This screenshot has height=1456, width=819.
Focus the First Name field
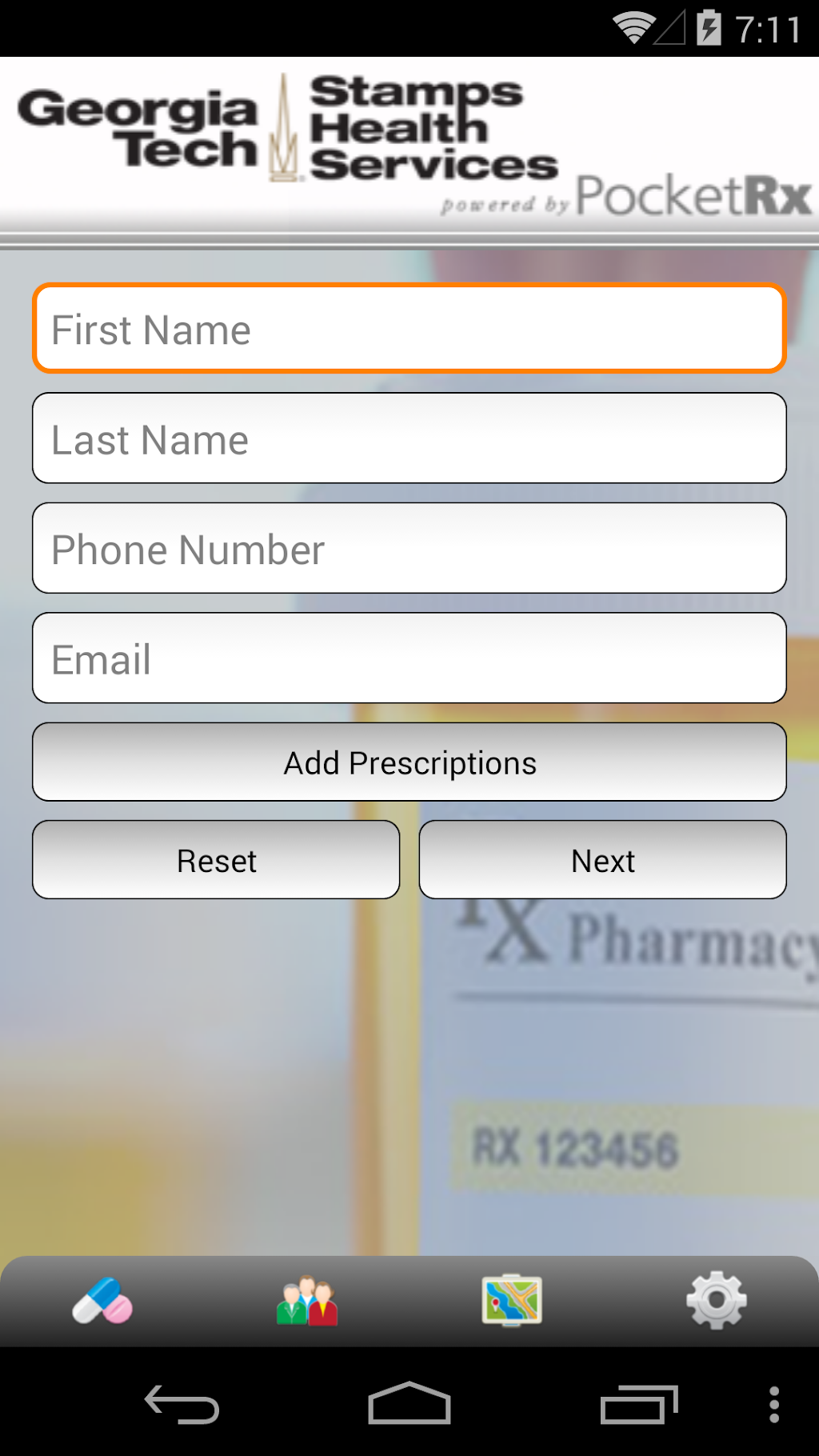[409, 329]
